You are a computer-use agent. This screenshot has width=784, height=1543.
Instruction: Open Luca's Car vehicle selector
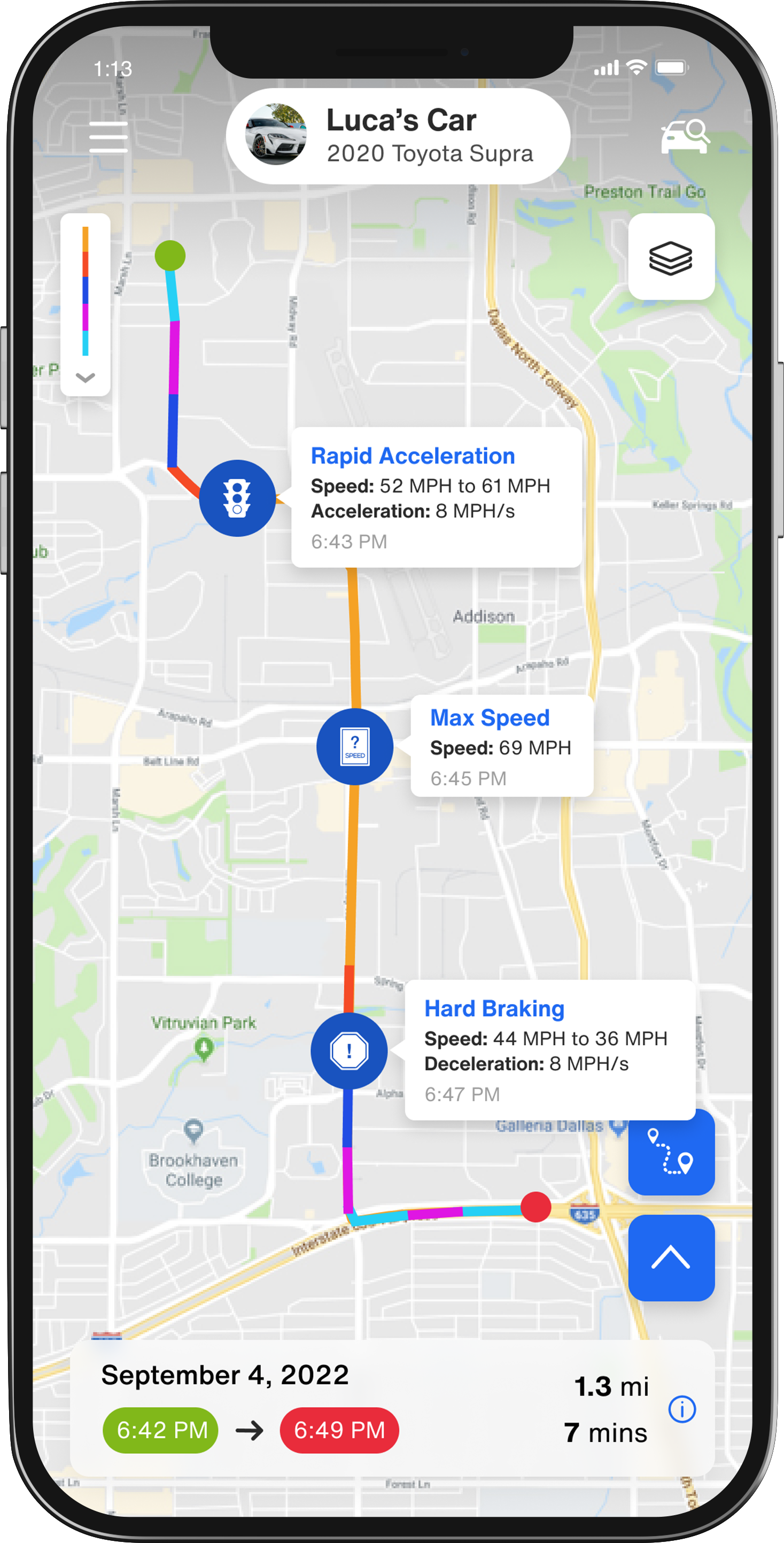tap(398, 136)
